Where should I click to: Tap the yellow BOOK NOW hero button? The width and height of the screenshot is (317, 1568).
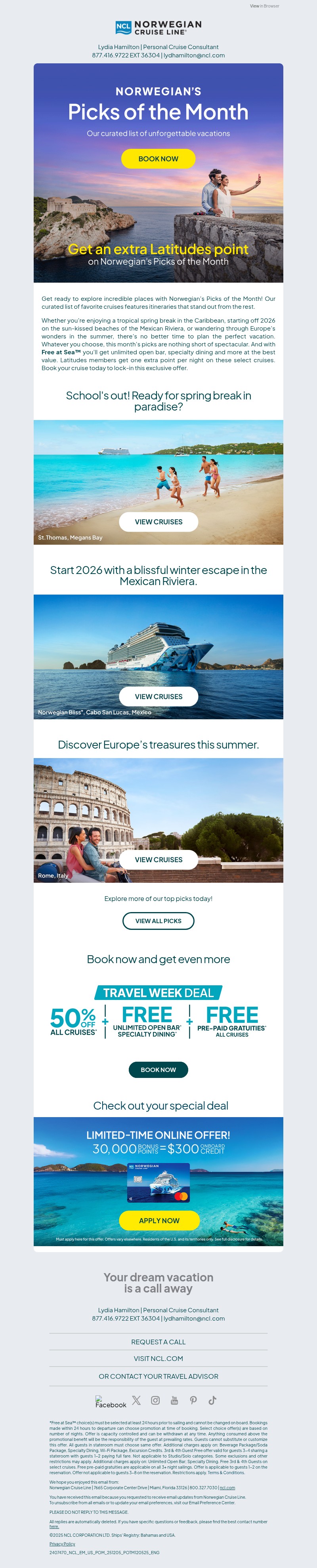click(x=158, y=159)
